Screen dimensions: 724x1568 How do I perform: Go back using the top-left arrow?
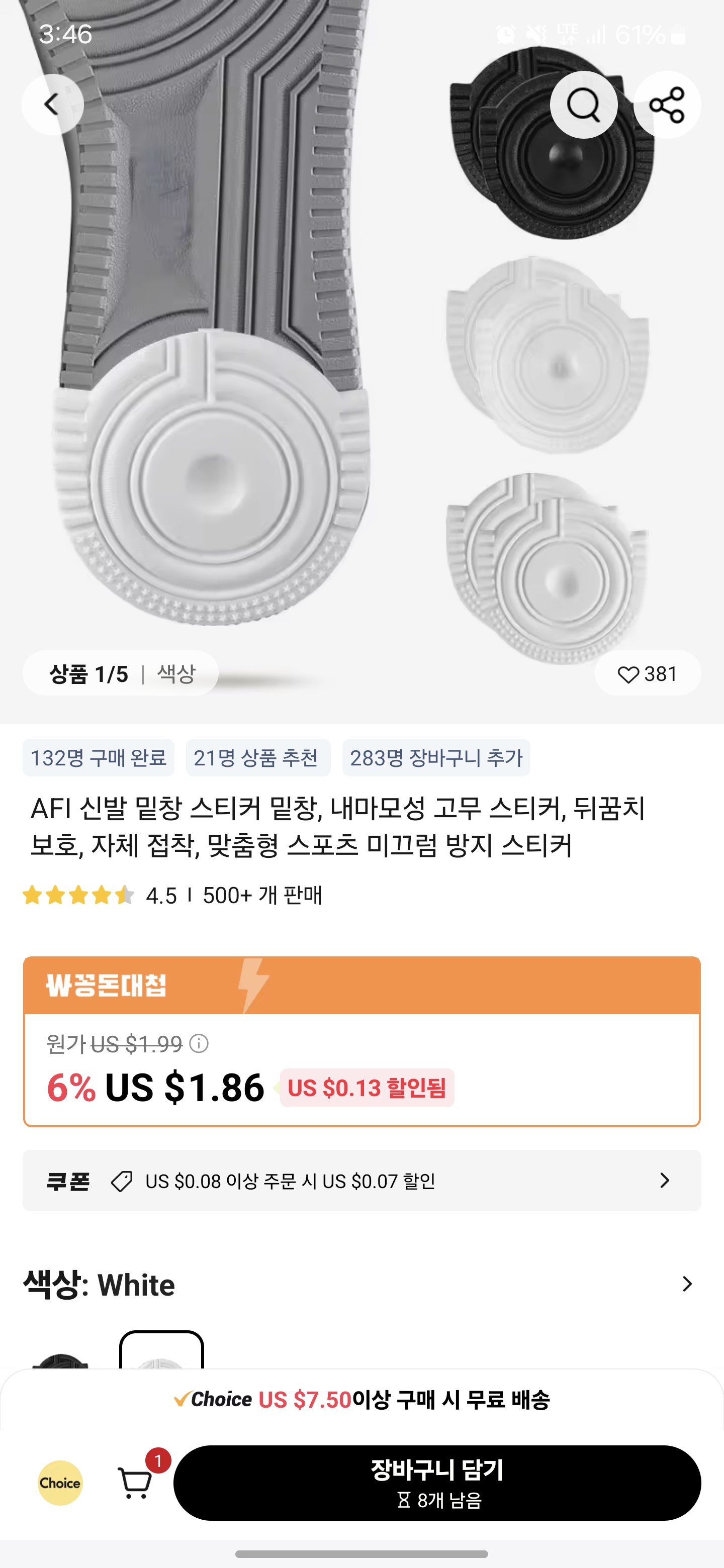[52, 105]
